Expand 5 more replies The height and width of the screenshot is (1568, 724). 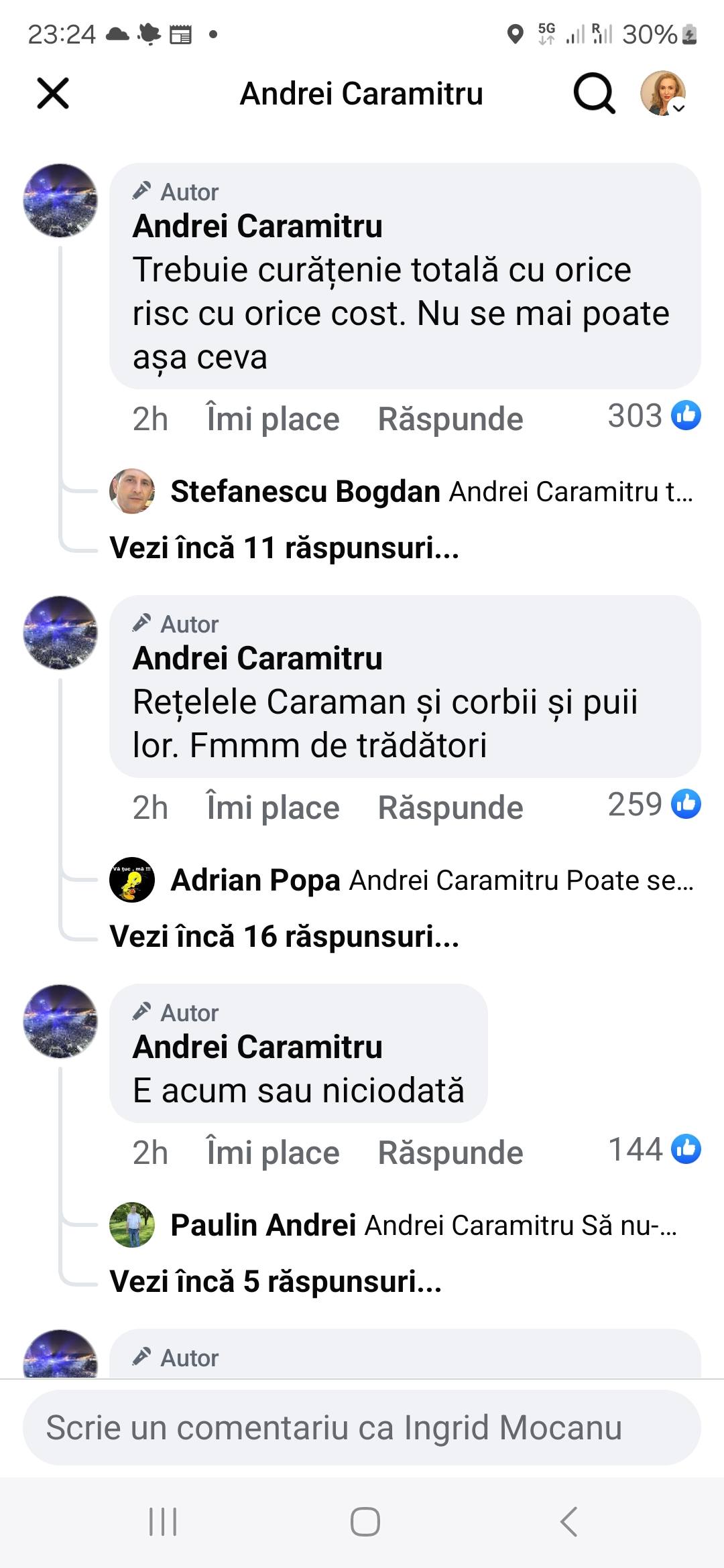[275, 1282]
